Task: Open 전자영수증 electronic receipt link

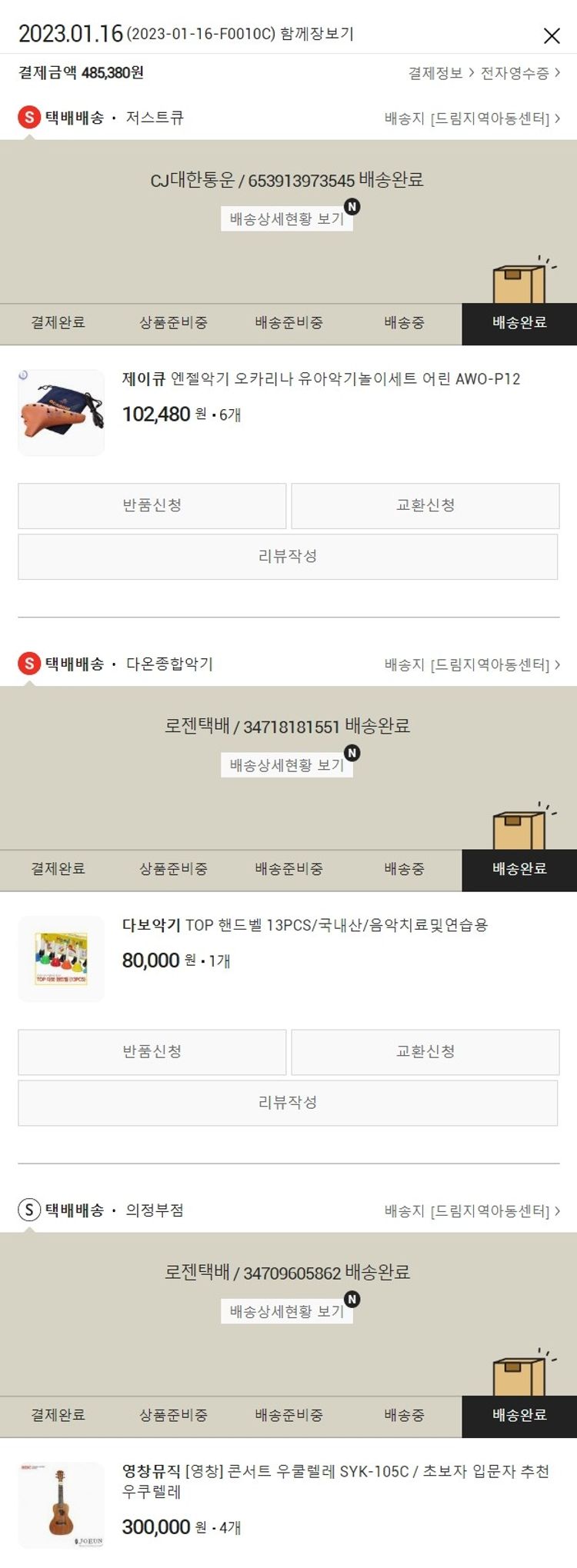Action: 520,73
